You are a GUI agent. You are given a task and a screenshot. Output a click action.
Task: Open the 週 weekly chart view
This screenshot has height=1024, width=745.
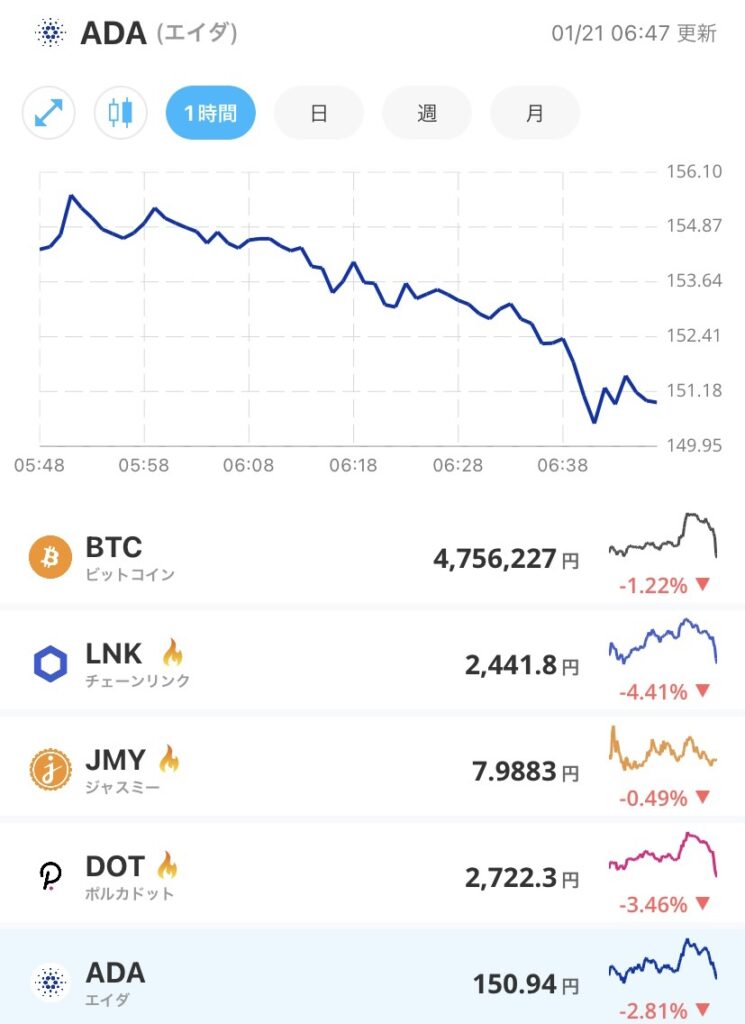(427, 113)
